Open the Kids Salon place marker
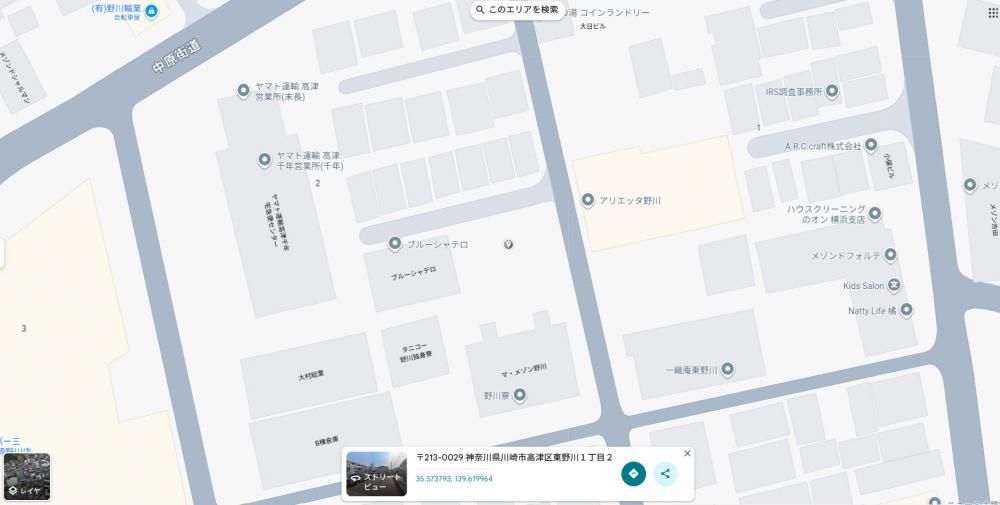 (895, 286)
